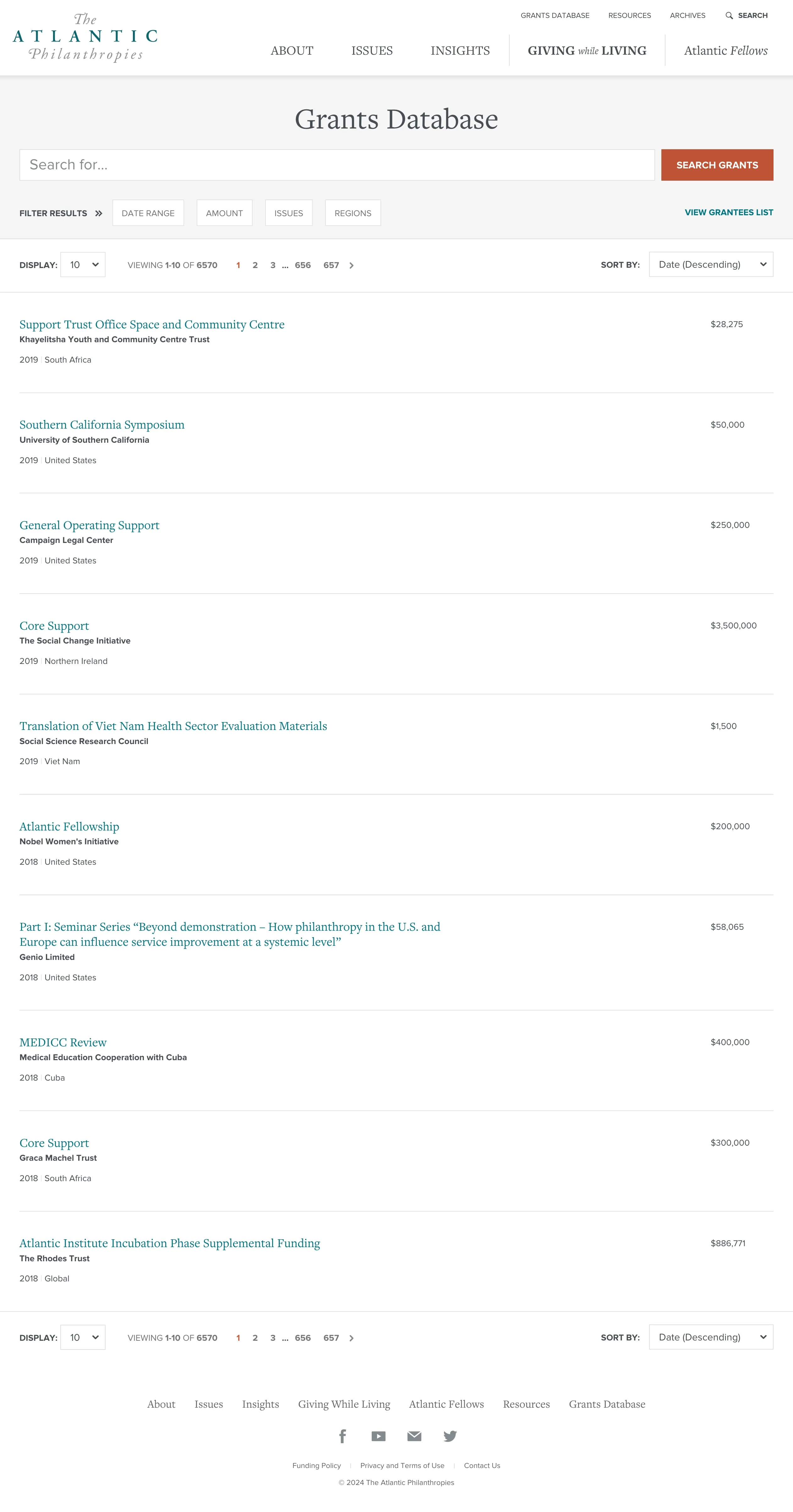Jump to page 657 in top pagination
Viewport: 793px width, 1512px height.
[x=331, y=265]
